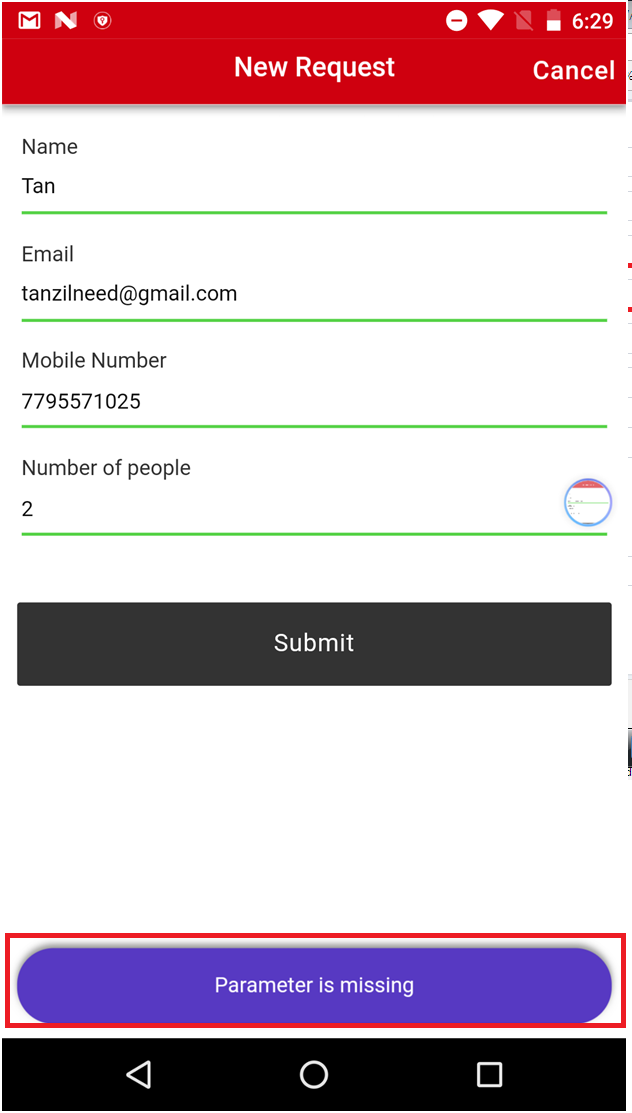632x1113 pixels.
Task: Go back using the system back button
Action: tap(139, 1075)
